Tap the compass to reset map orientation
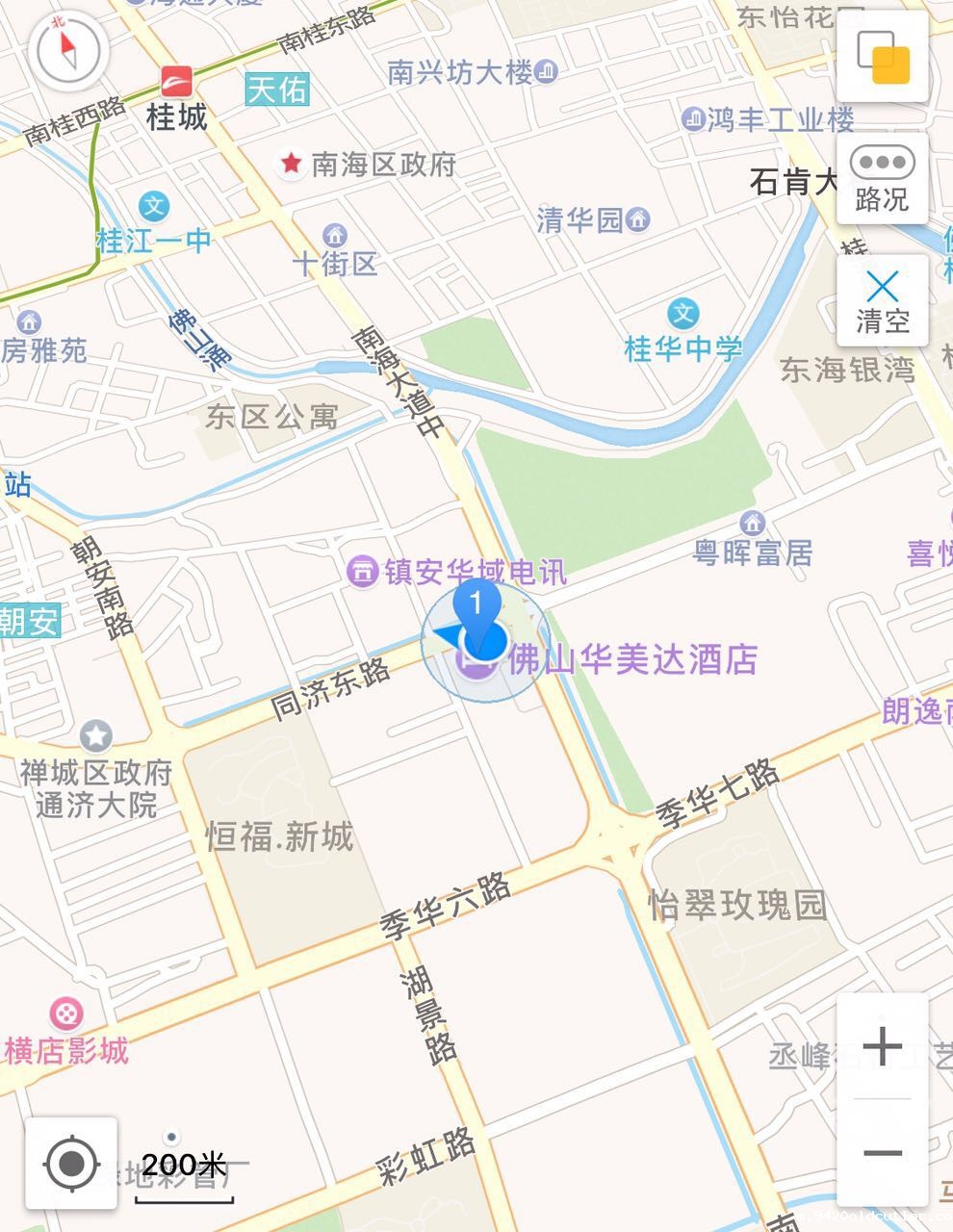Image resolution: width=953 pixels, height=1232 pixels. [66, 50]
